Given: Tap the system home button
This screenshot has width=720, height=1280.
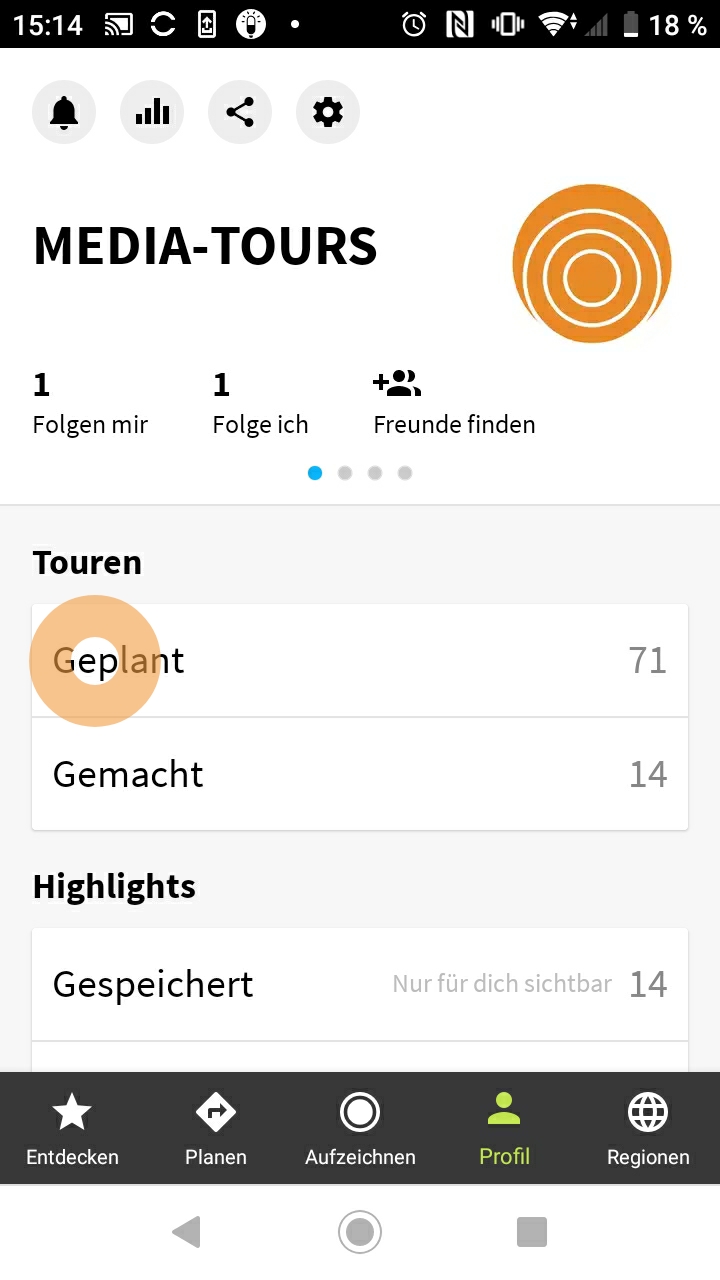Looking at the screenshot, I should pyautogui.click(x=360, y=1232).
